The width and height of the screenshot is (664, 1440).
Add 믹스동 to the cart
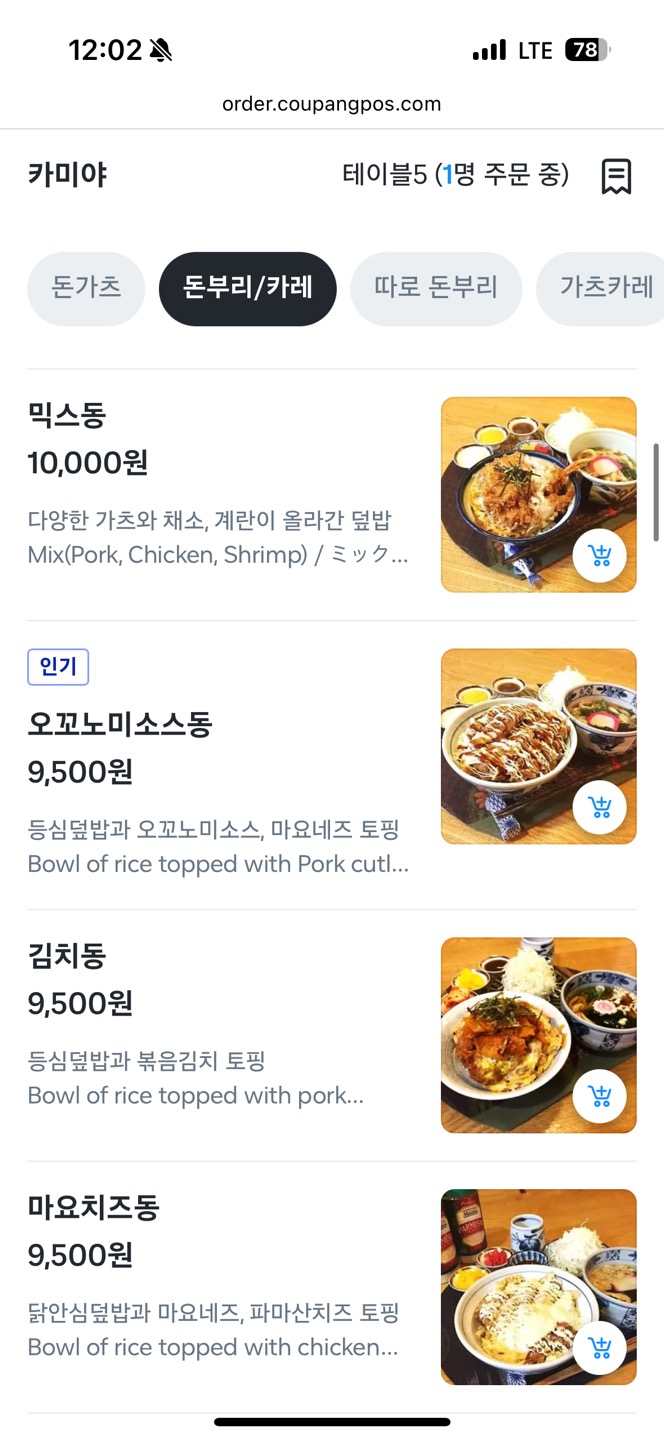pos(600,556)
